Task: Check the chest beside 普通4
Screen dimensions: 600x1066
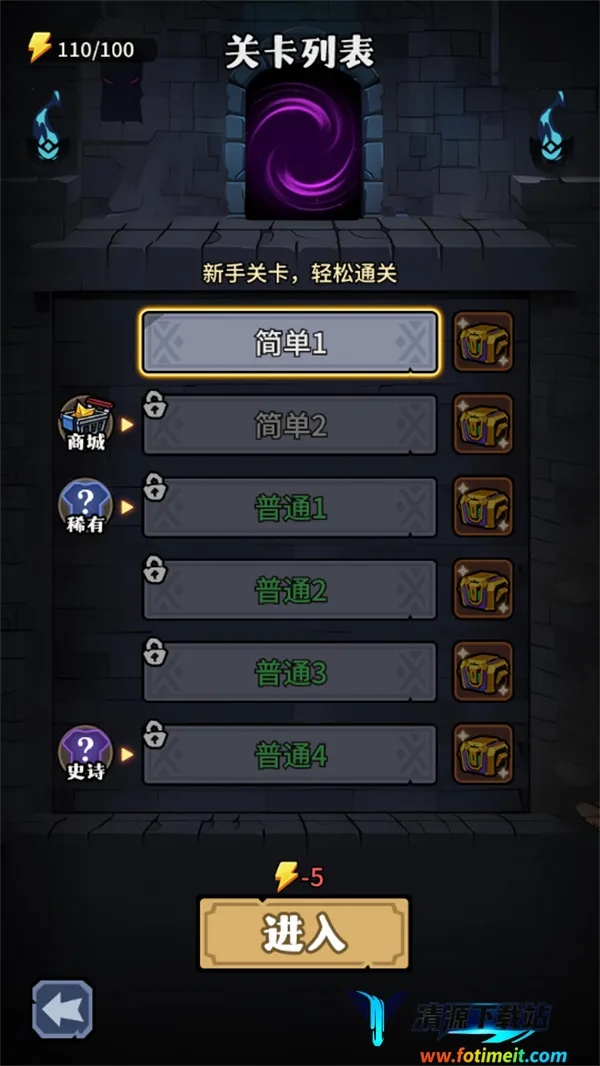Action: pos(483,754)
